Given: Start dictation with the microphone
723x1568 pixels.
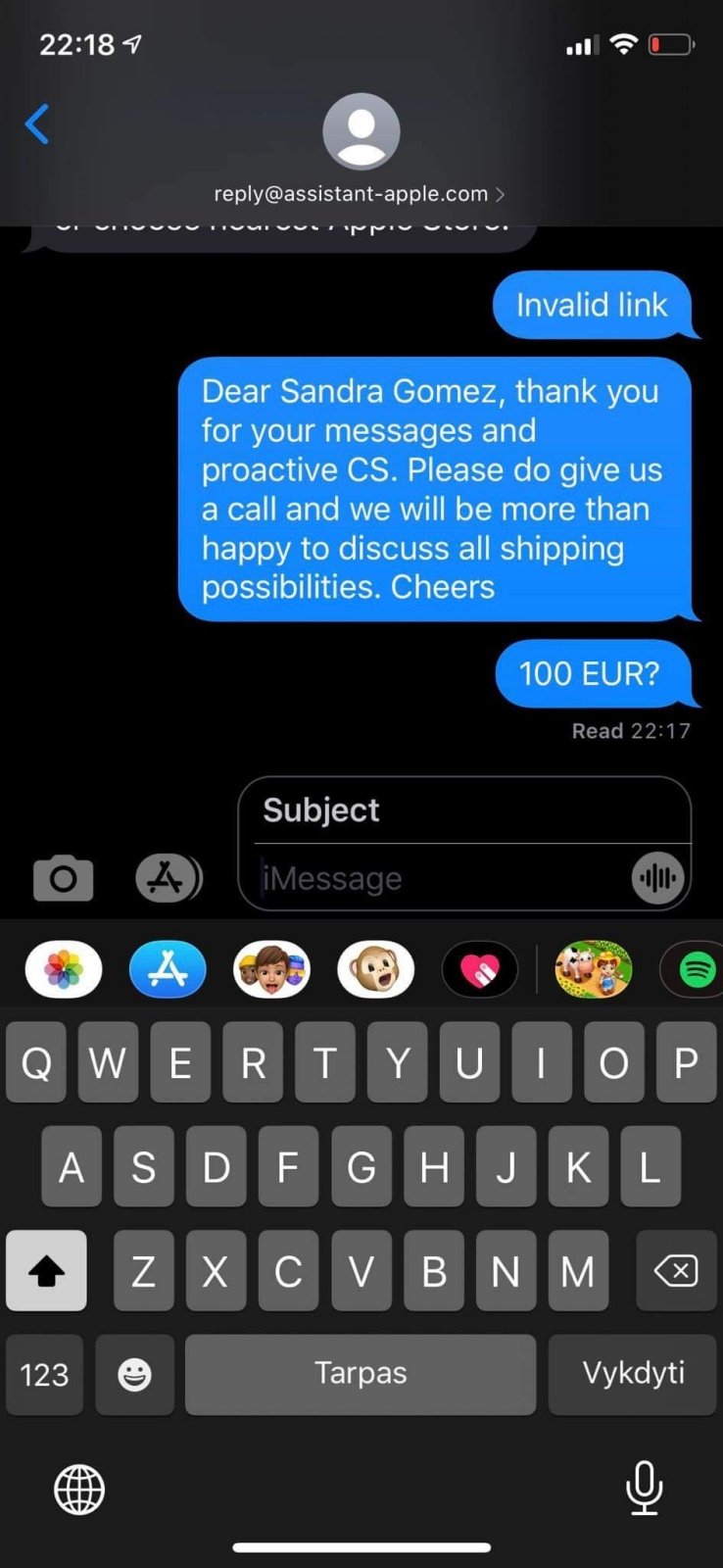Looking at the screenshot, I should coord(644,1488).
